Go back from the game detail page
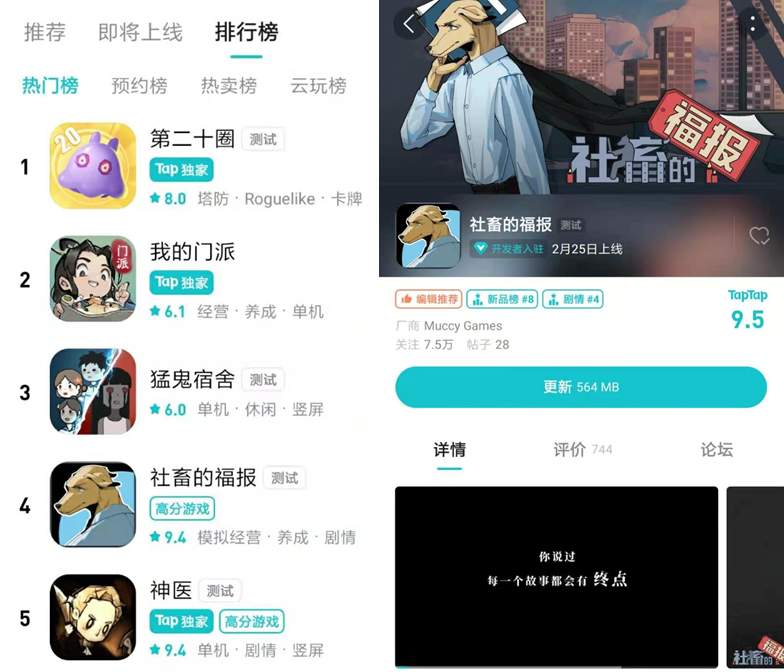 [408, 23]
